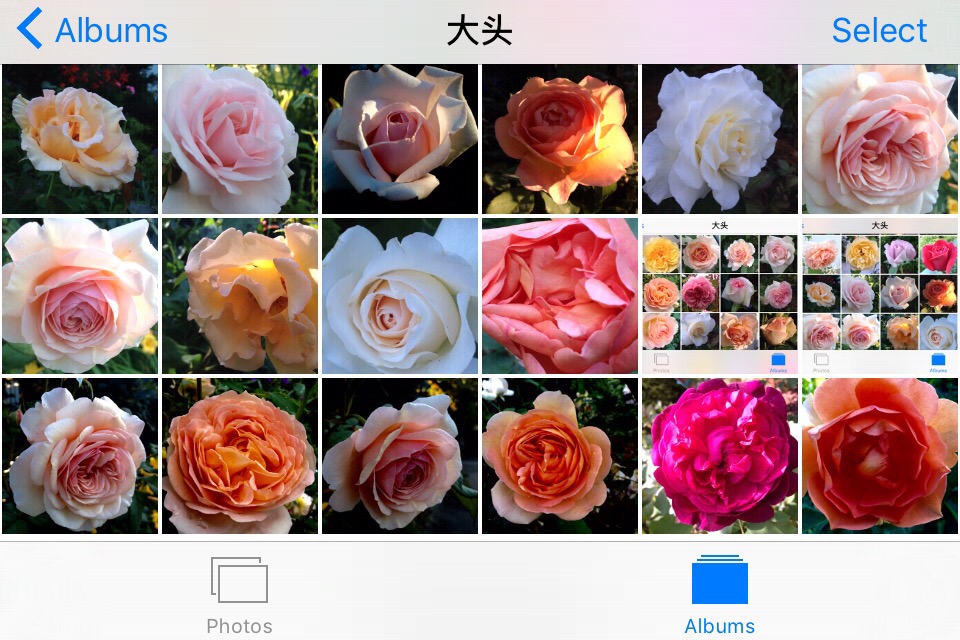The width and height of the screenshot is (960, 640).
Task: Switch to the Photos tab
Action: pyautogui.click(x=239, y=595)
